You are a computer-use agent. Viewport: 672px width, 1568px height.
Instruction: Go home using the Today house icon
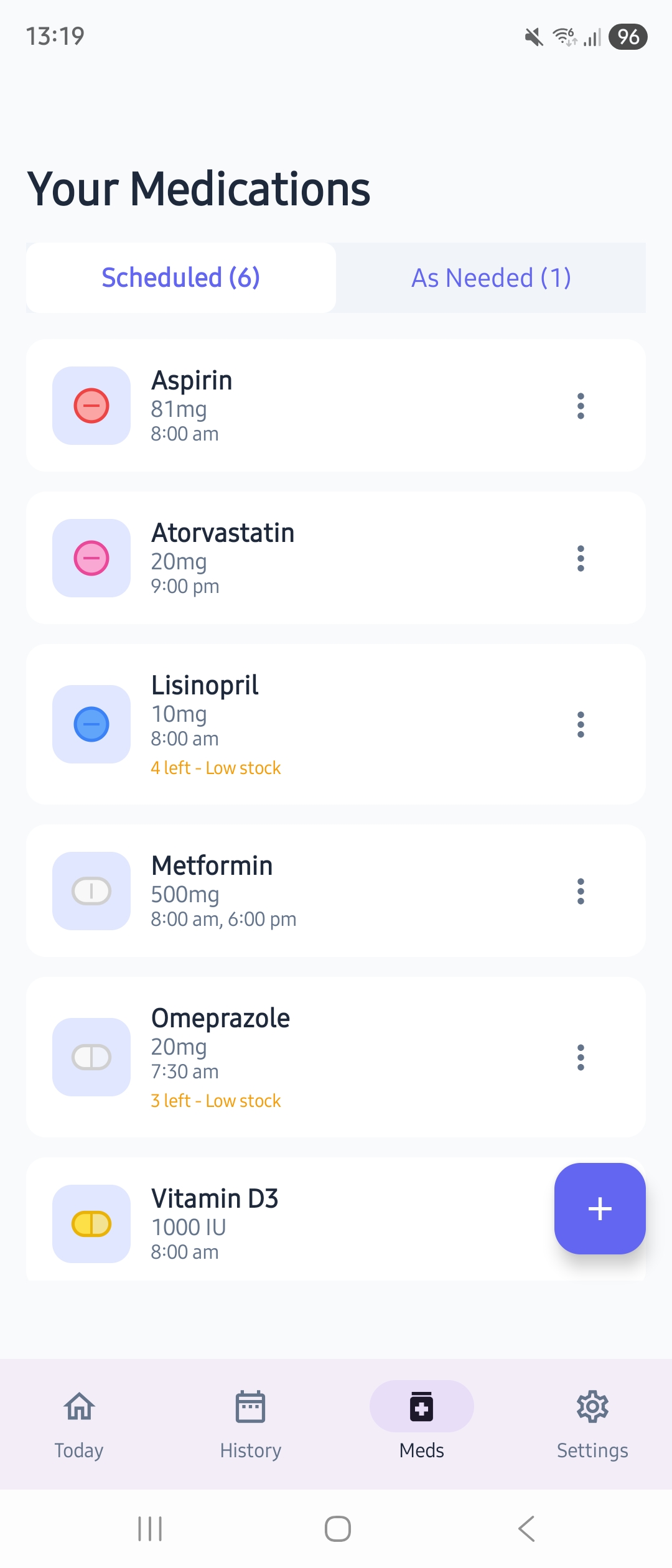pyautogui.click(x=79, y=1406)
